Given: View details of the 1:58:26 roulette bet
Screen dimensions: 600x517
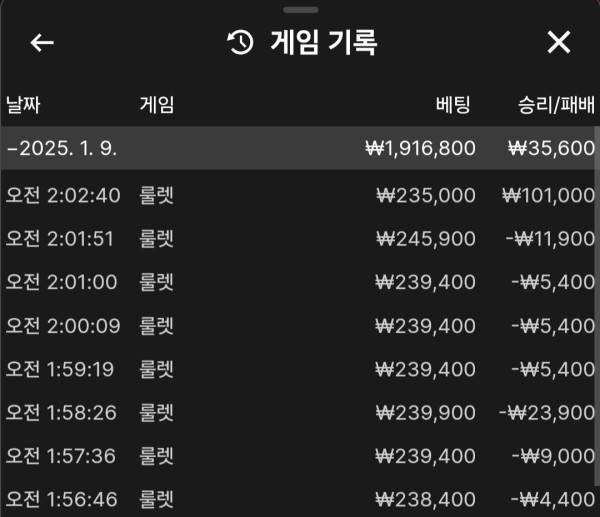Looking at the screenshot, I should pos(300,412).
